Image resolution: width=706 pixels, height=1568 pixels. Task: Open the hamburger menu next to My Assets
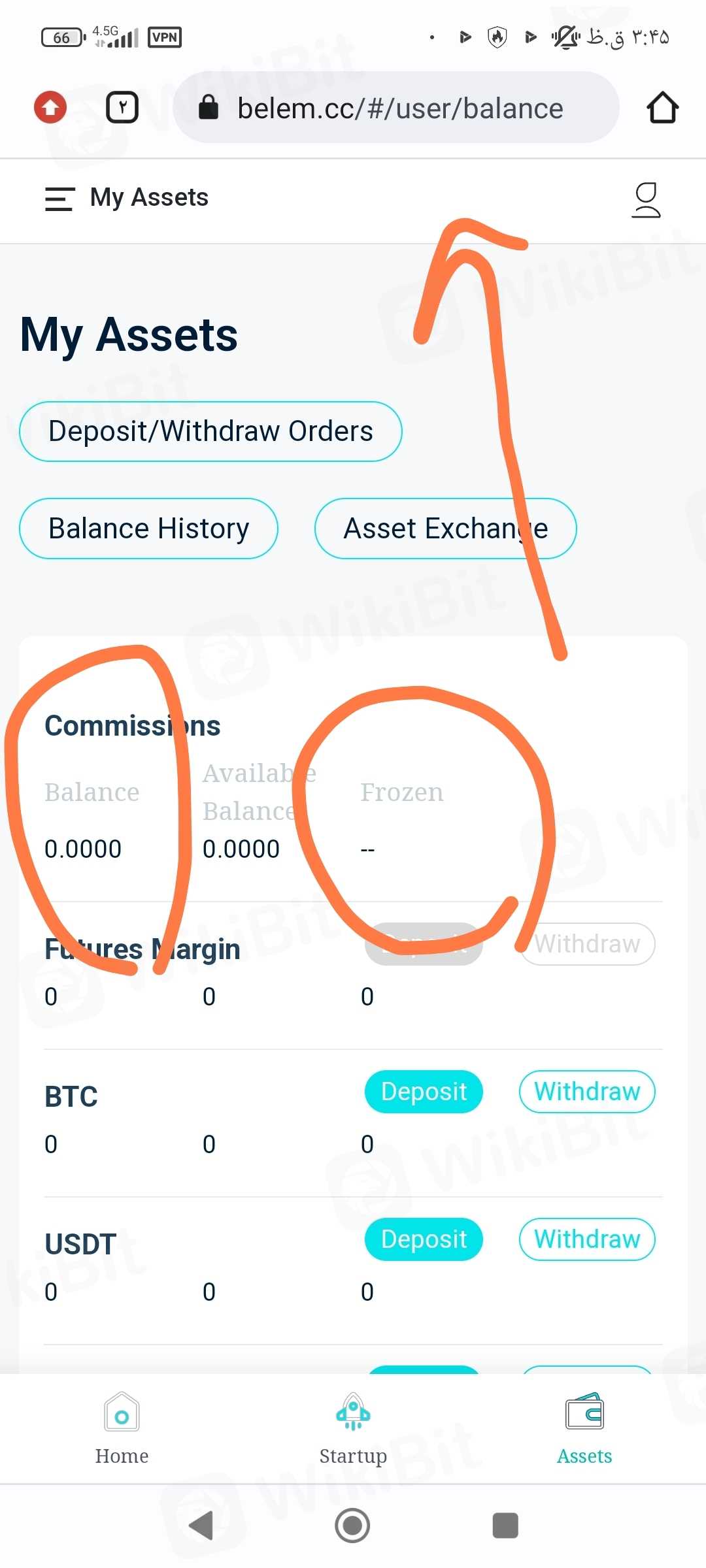(x=59, y=199)
